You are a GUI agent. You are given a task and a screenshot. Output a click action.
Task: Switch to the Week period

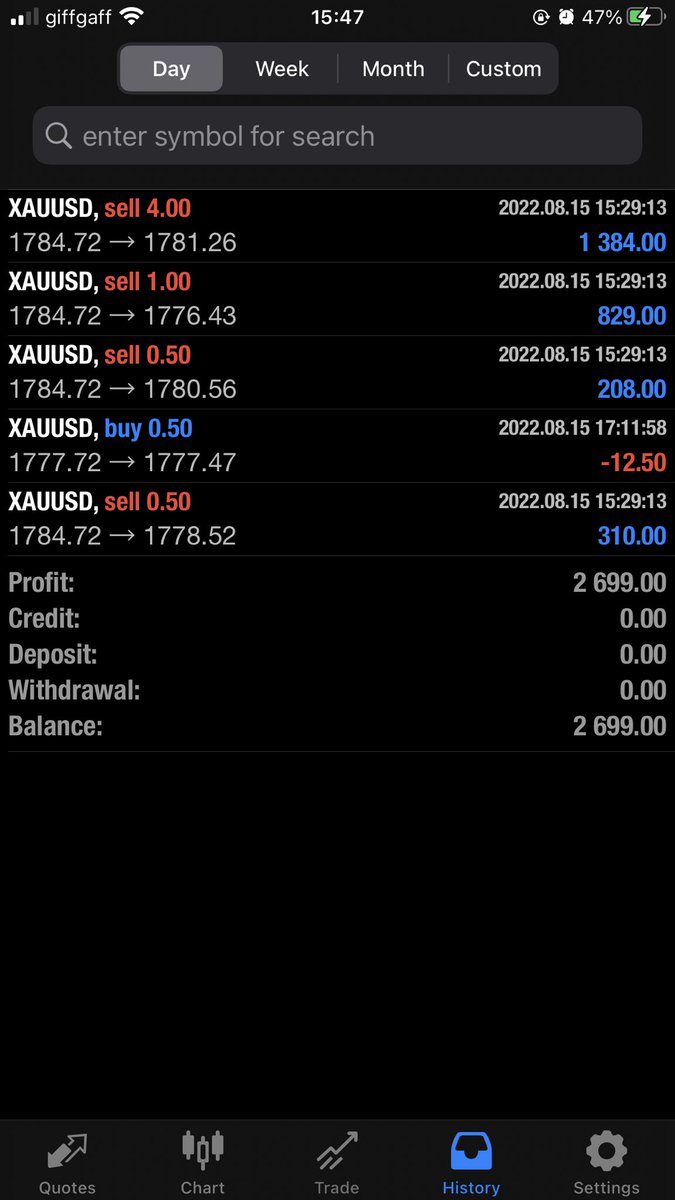282,69
